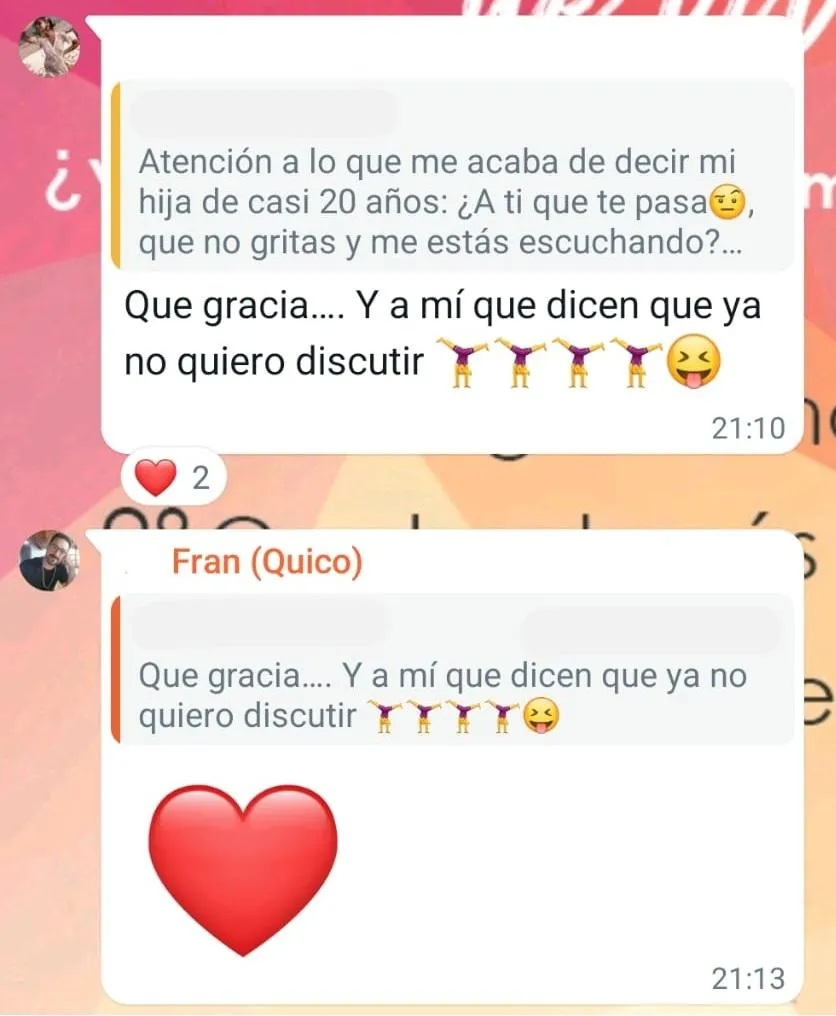Open the heart reactions count on the 21:10 message
Screen dimensions: 836x1016
(173, 480)
